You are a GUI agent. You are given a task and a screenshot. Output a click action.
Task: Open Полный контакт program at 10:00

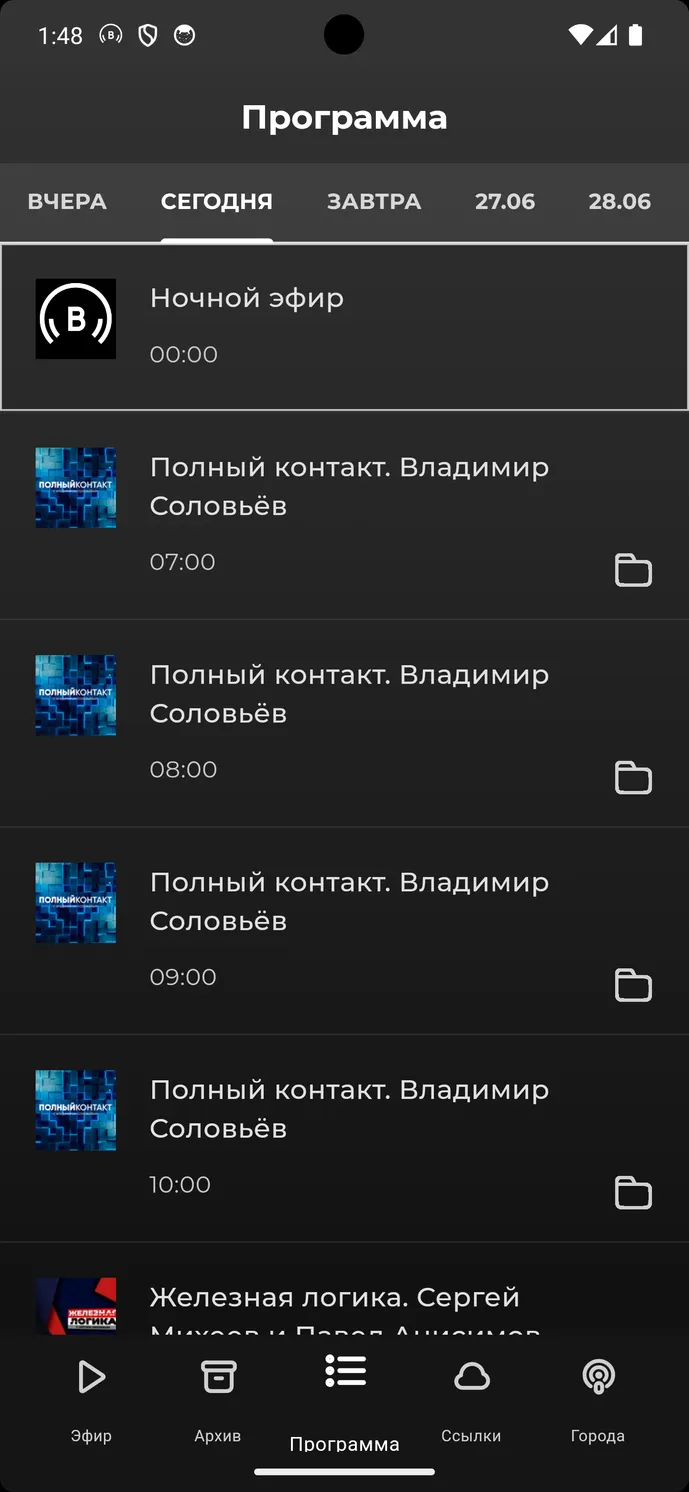point(344,1137)
